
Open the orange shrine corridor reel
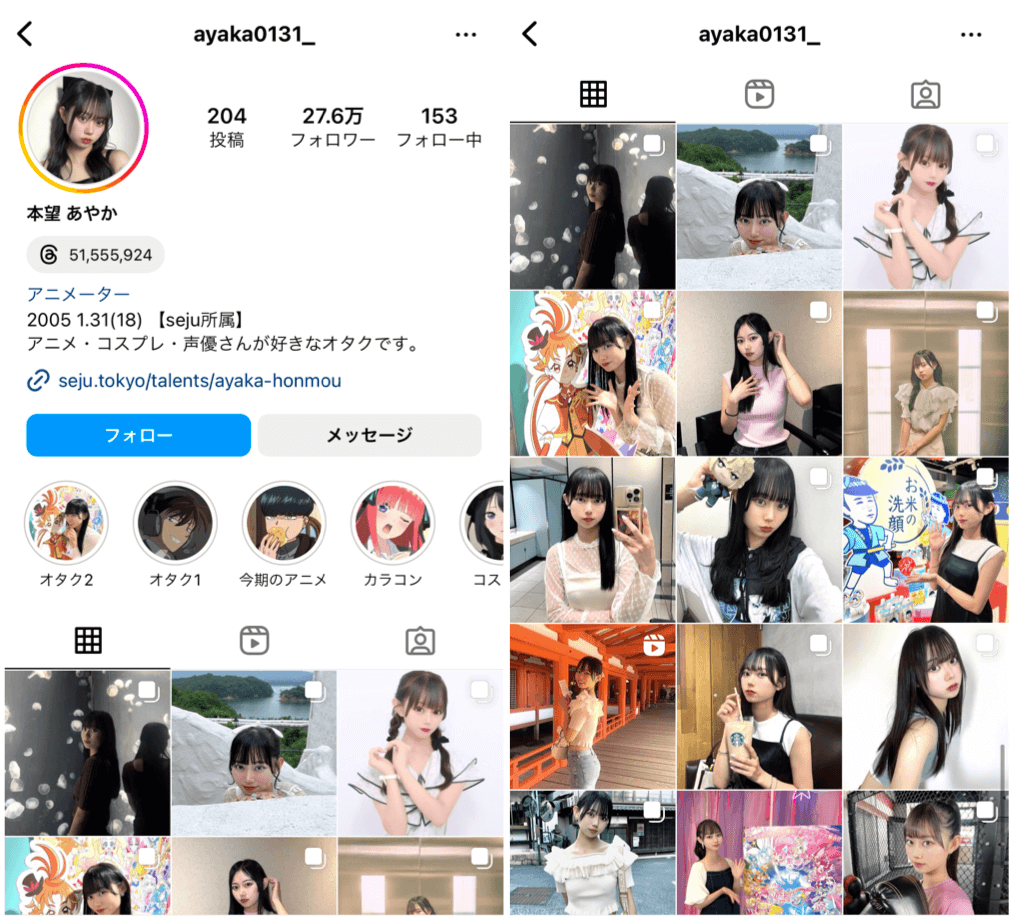592,706
